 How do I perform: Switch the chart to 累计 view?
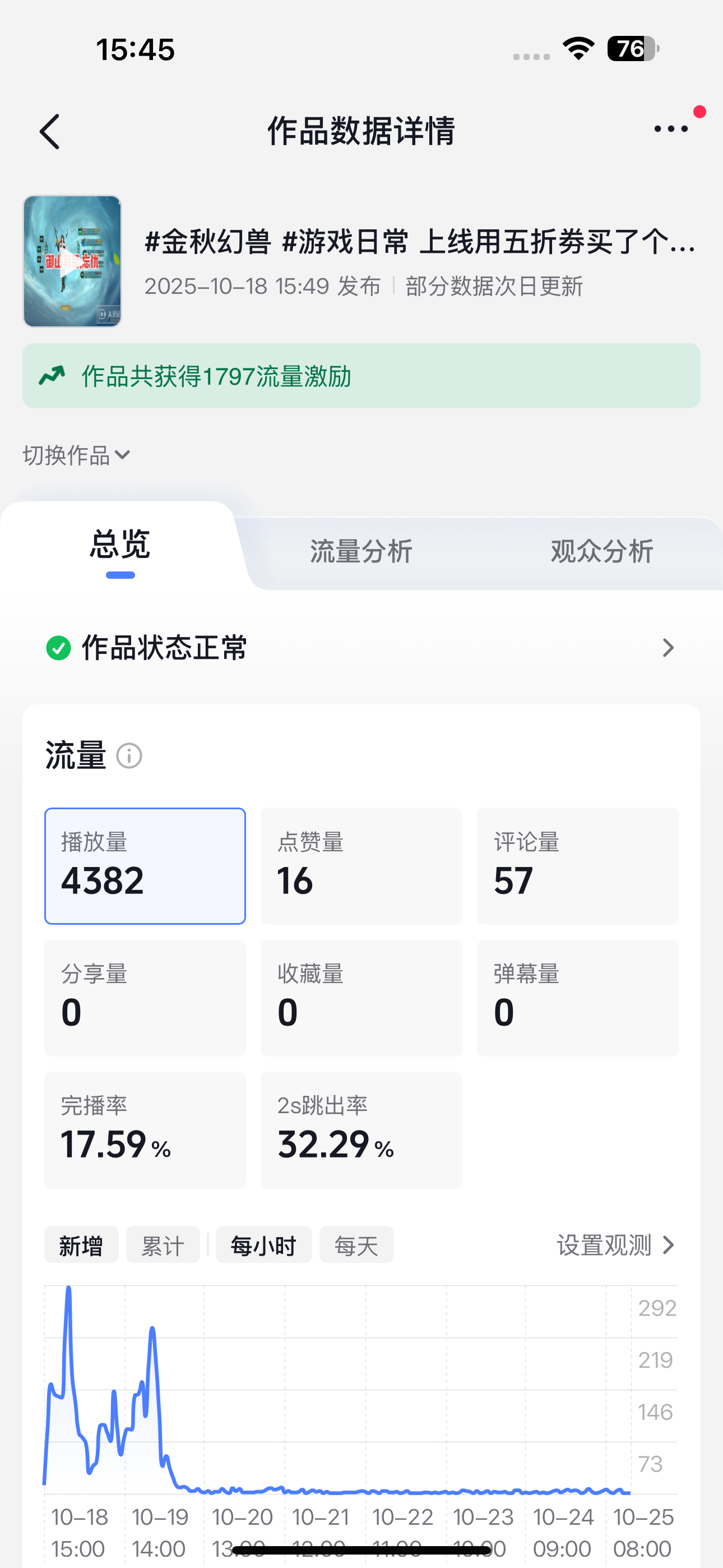pos(163,1245)
